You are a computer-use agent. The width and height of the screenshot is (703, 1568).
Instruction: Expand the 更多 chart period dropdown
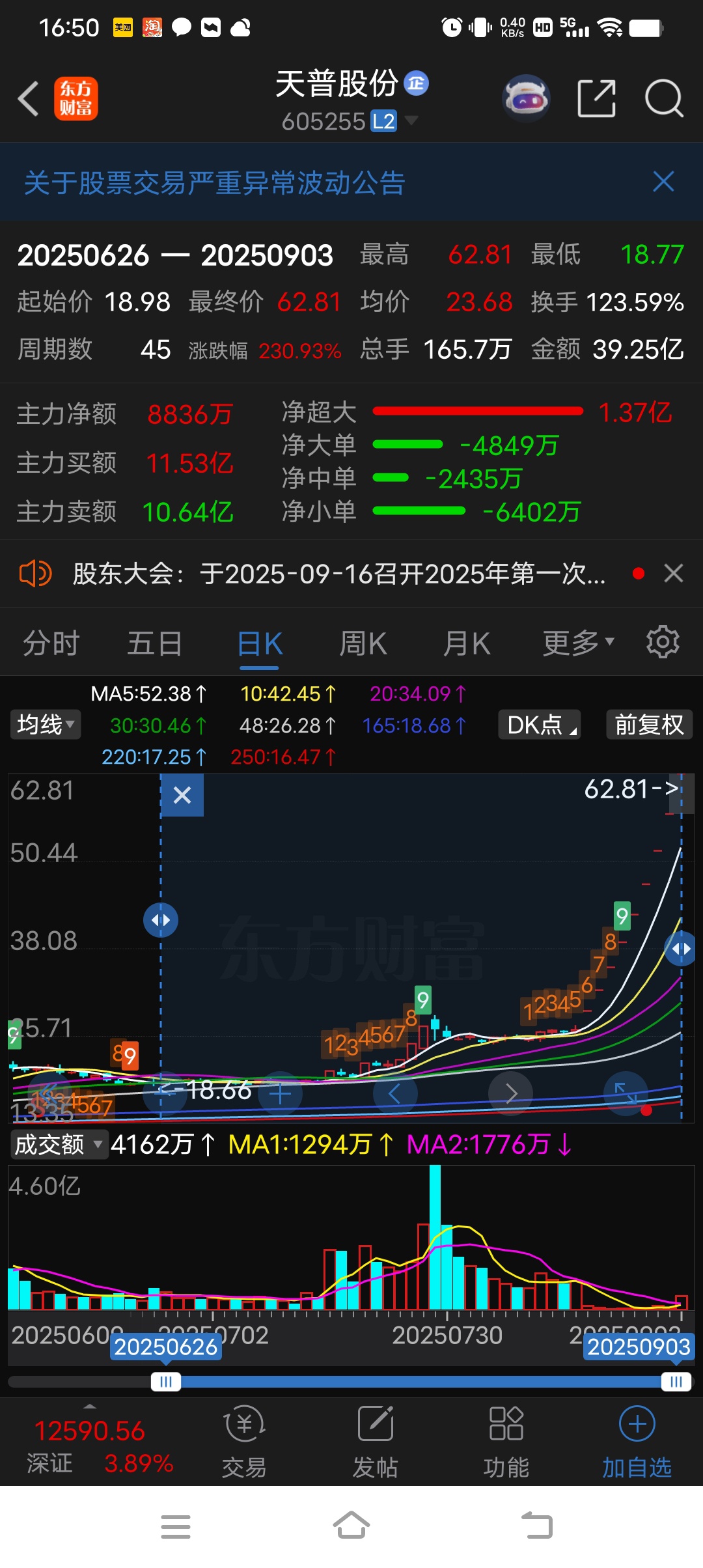tap(579, 643)
